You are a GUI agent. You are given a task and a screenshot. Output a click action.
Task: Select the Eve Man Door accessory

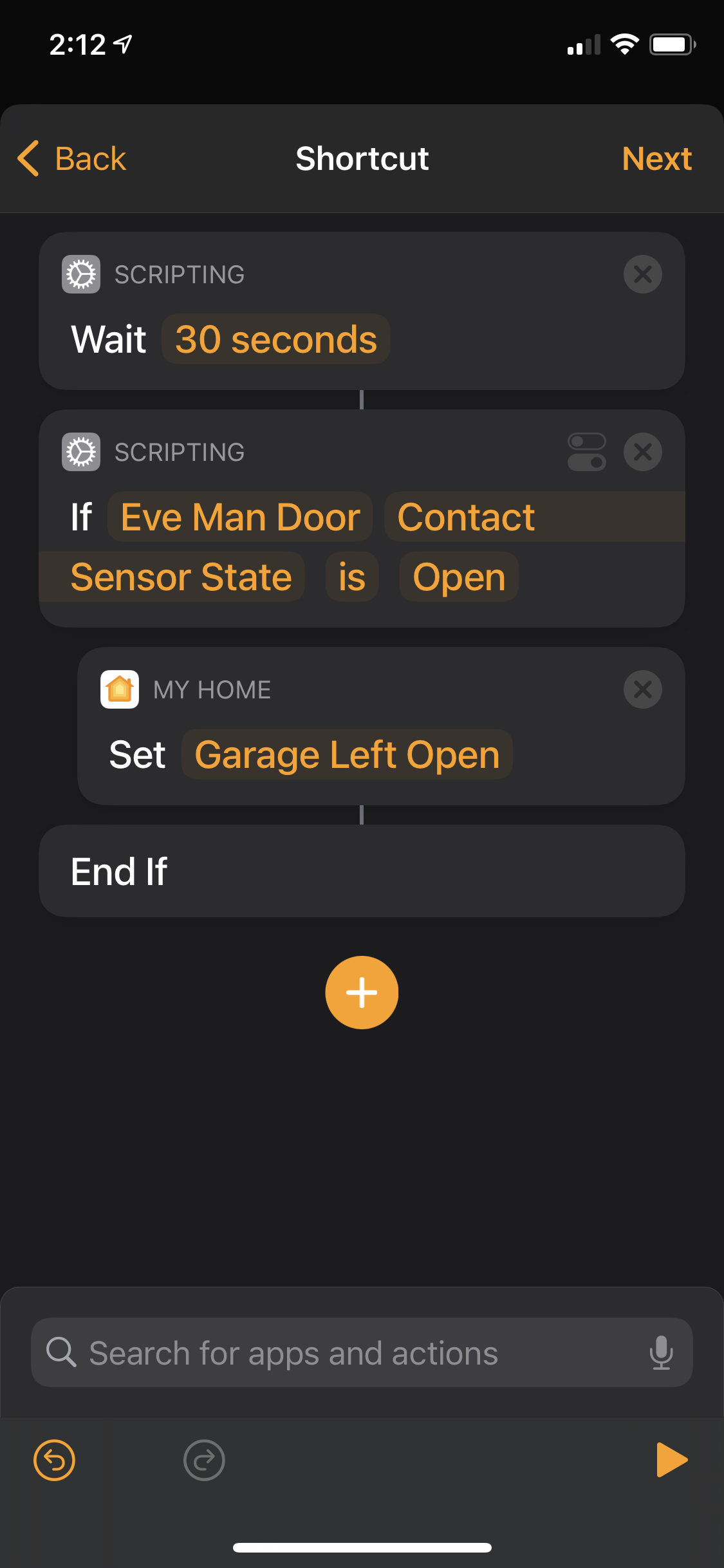click(240, 517)
